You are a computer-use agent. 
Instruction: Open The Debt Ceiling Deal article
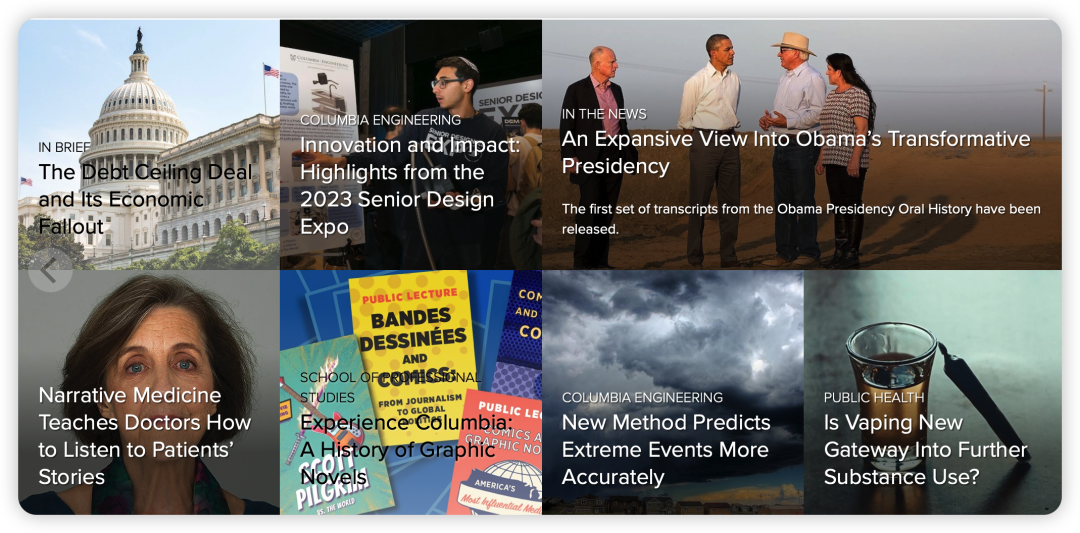(x=145, y=199)
